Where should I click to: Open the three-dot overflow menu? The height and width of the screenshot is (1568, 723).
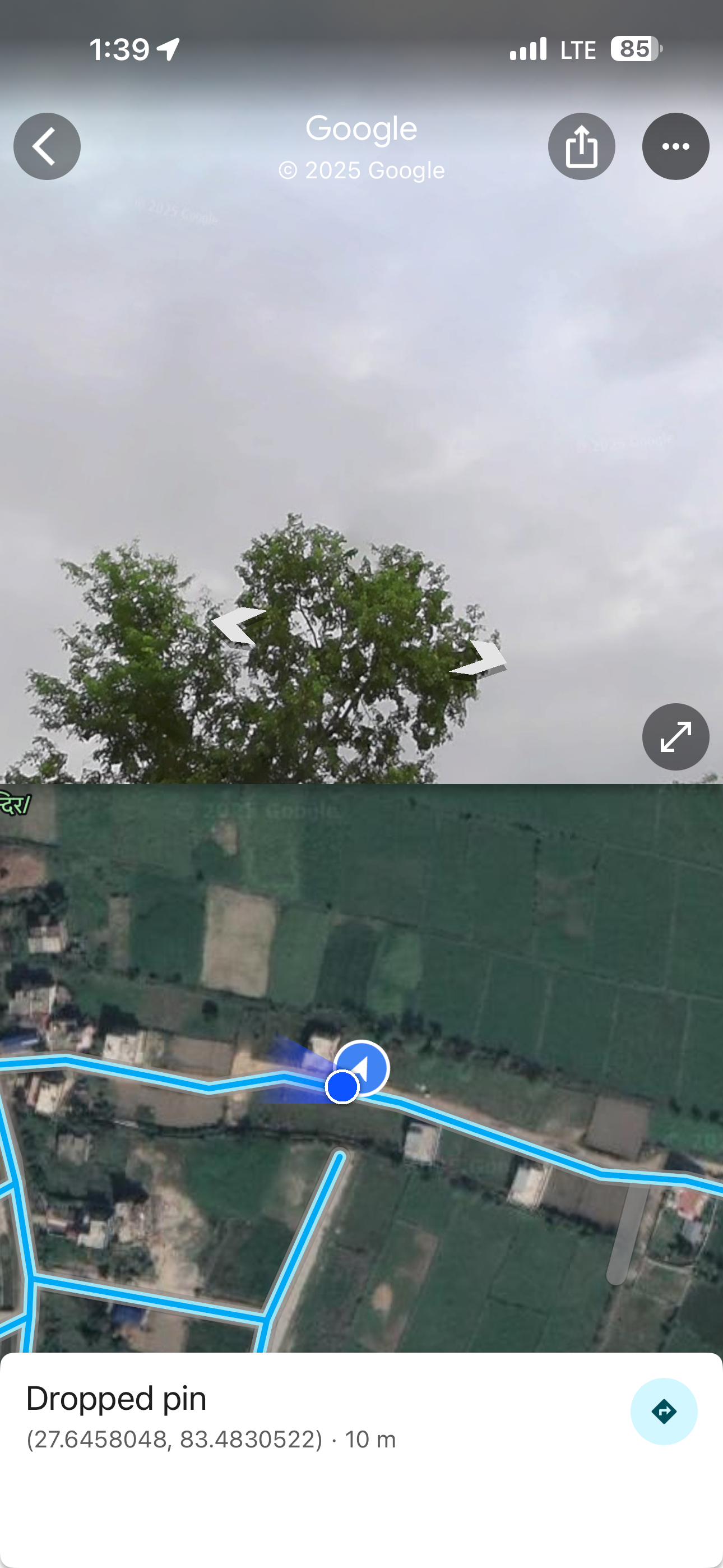point(675,146)
